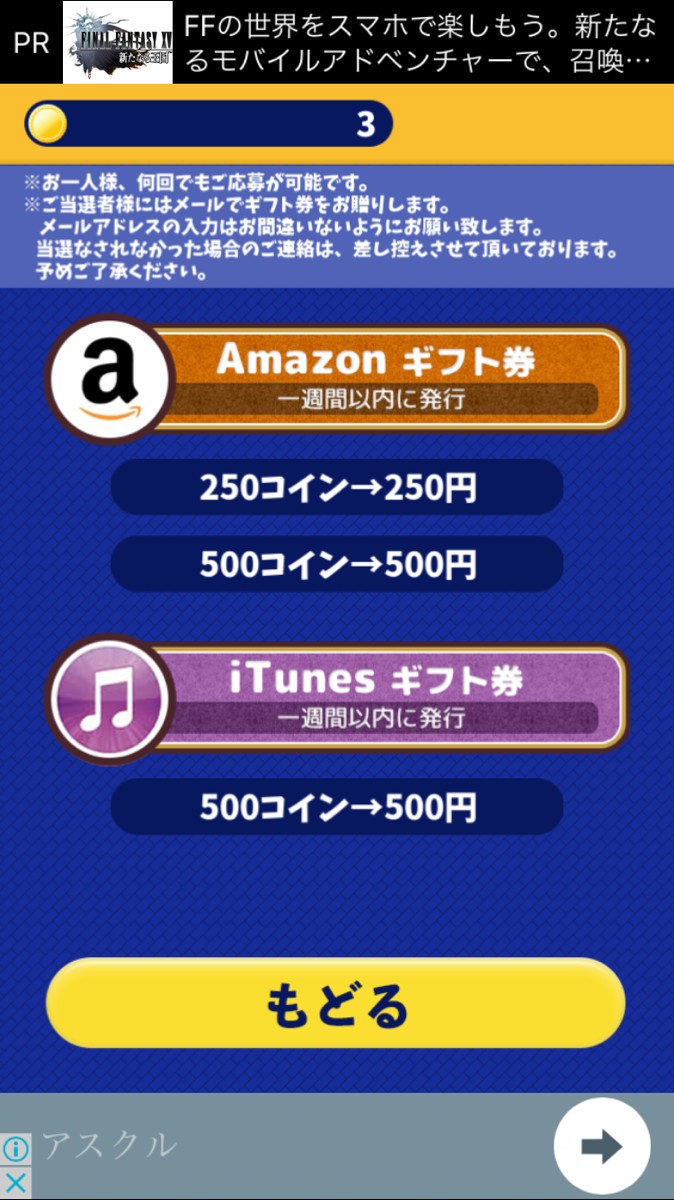Close the bottom ad with X
The image size is (674, 1200).
click(16, 1182)
